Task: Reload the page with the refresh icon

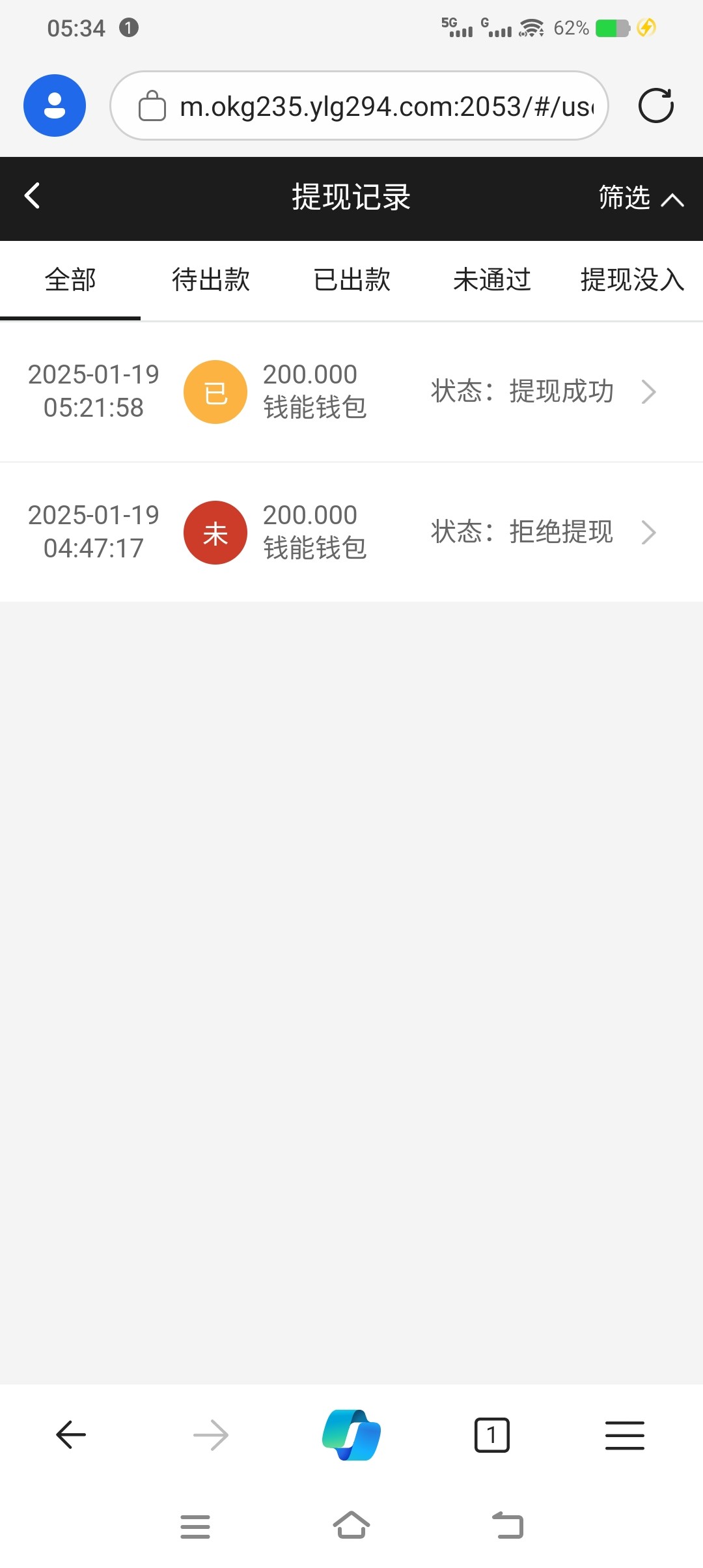Action: coord(655,105)
